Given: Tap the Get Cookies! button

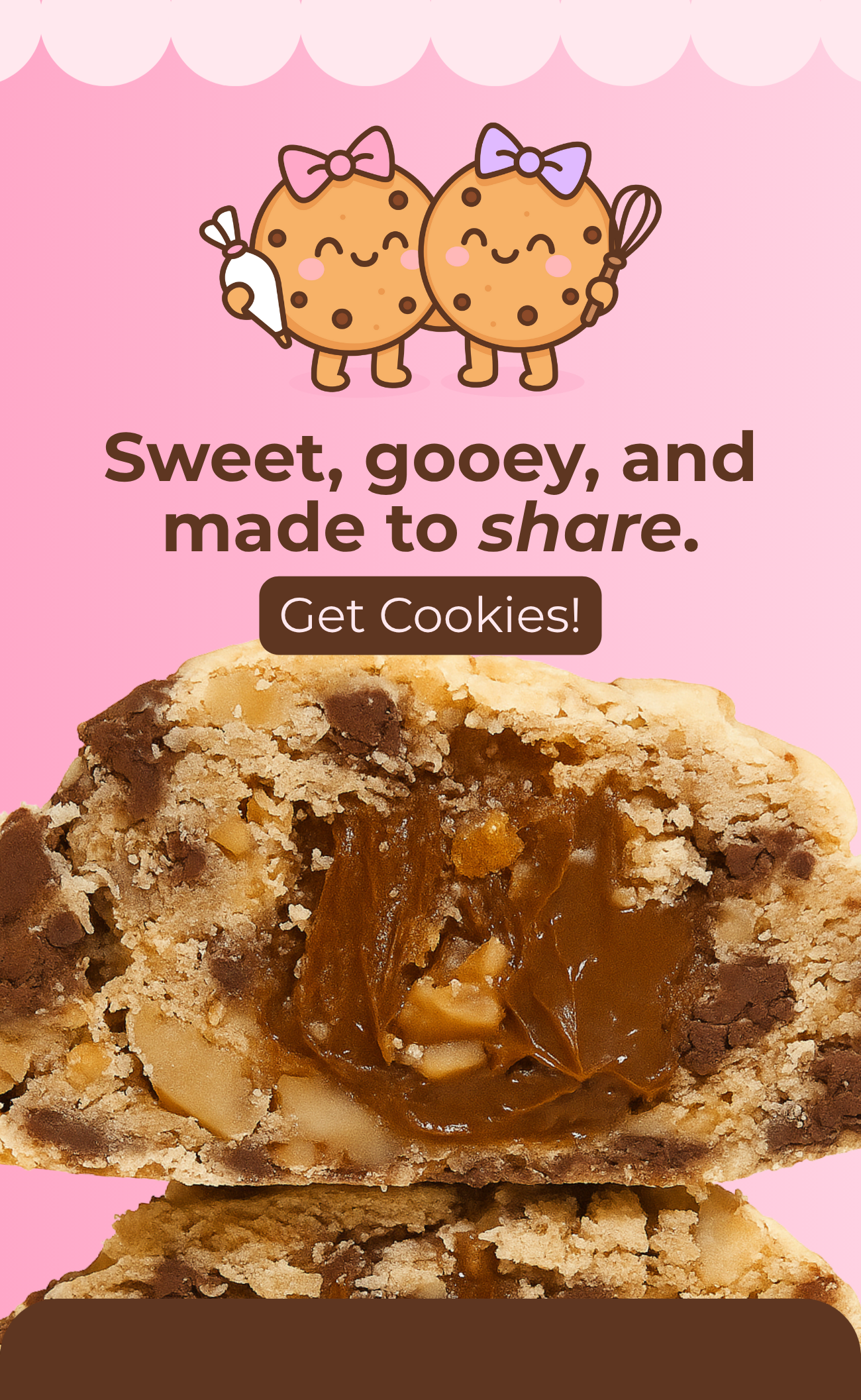Looking at the screenshot, I should 430,616.
